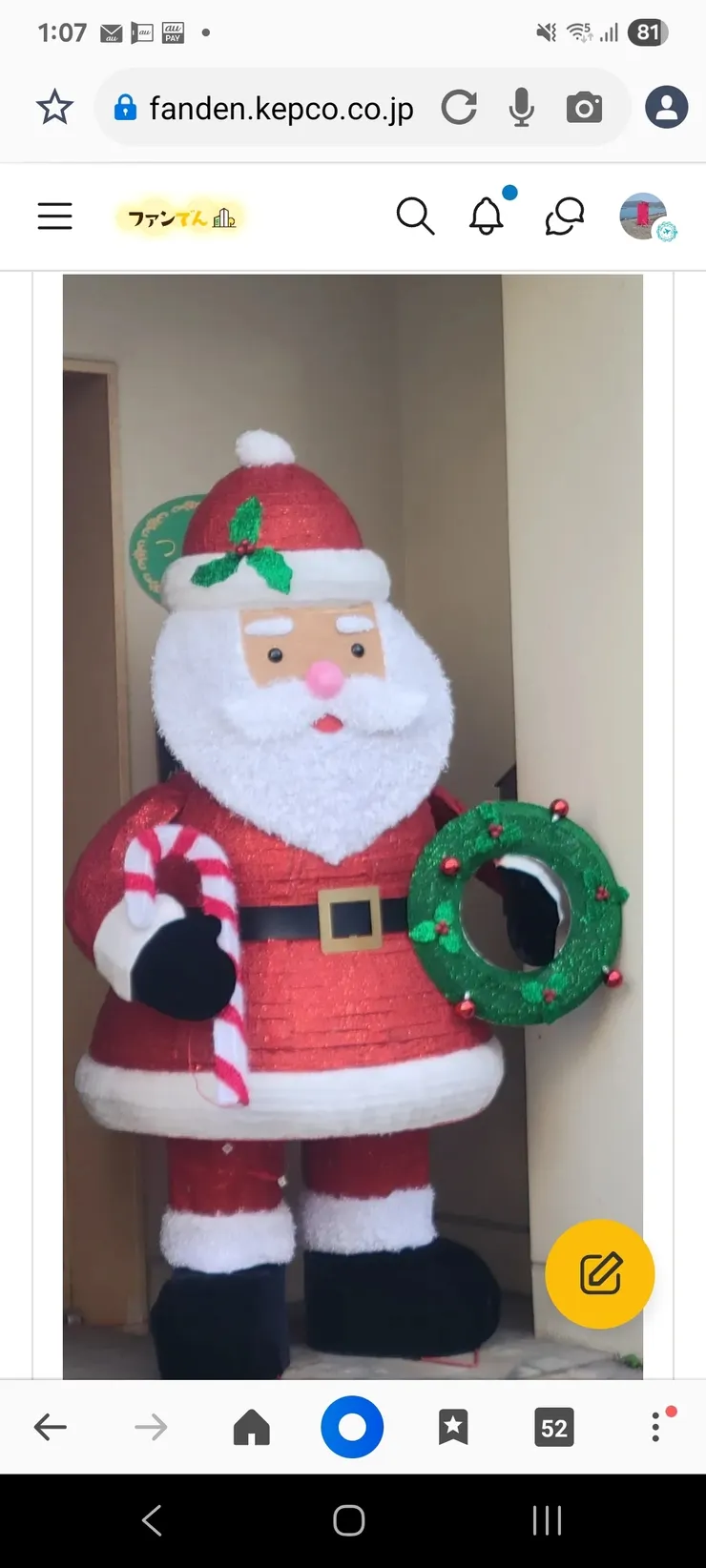Image resolution: width=706 pixels, height=1568 pixels.
Task: Start voice search with the microphone
Action: [x=521, y=108]
